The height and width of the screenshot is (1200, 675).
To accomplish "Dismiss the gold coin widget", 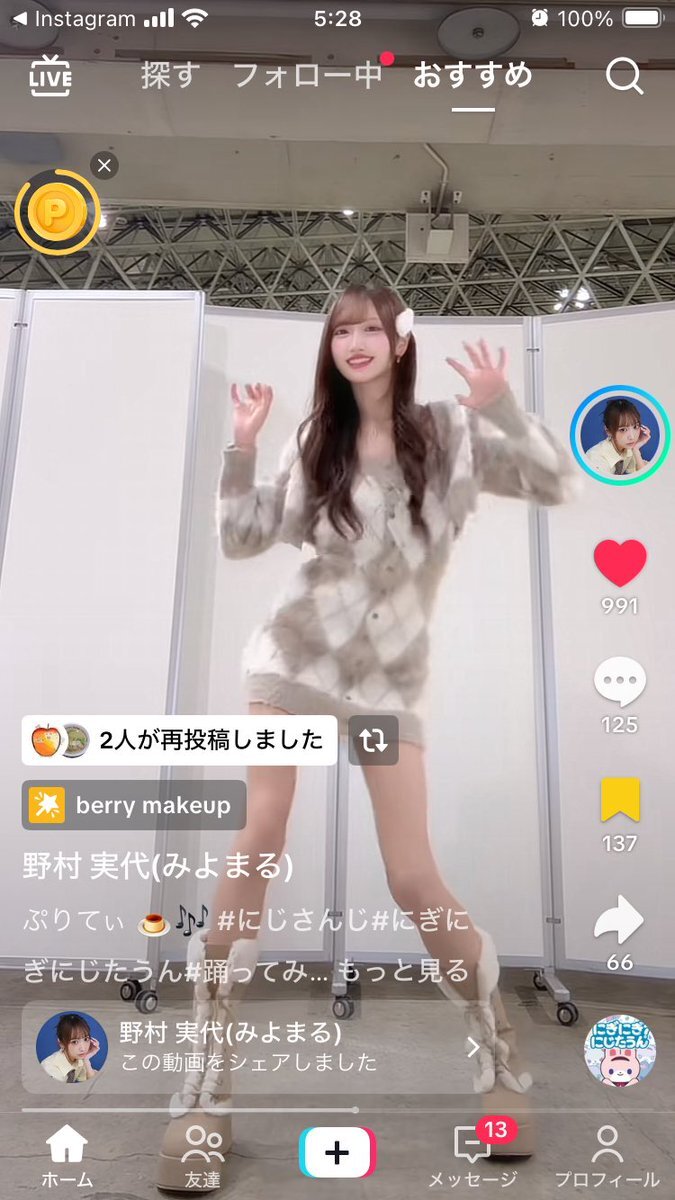I will click(x=104, y=165).
